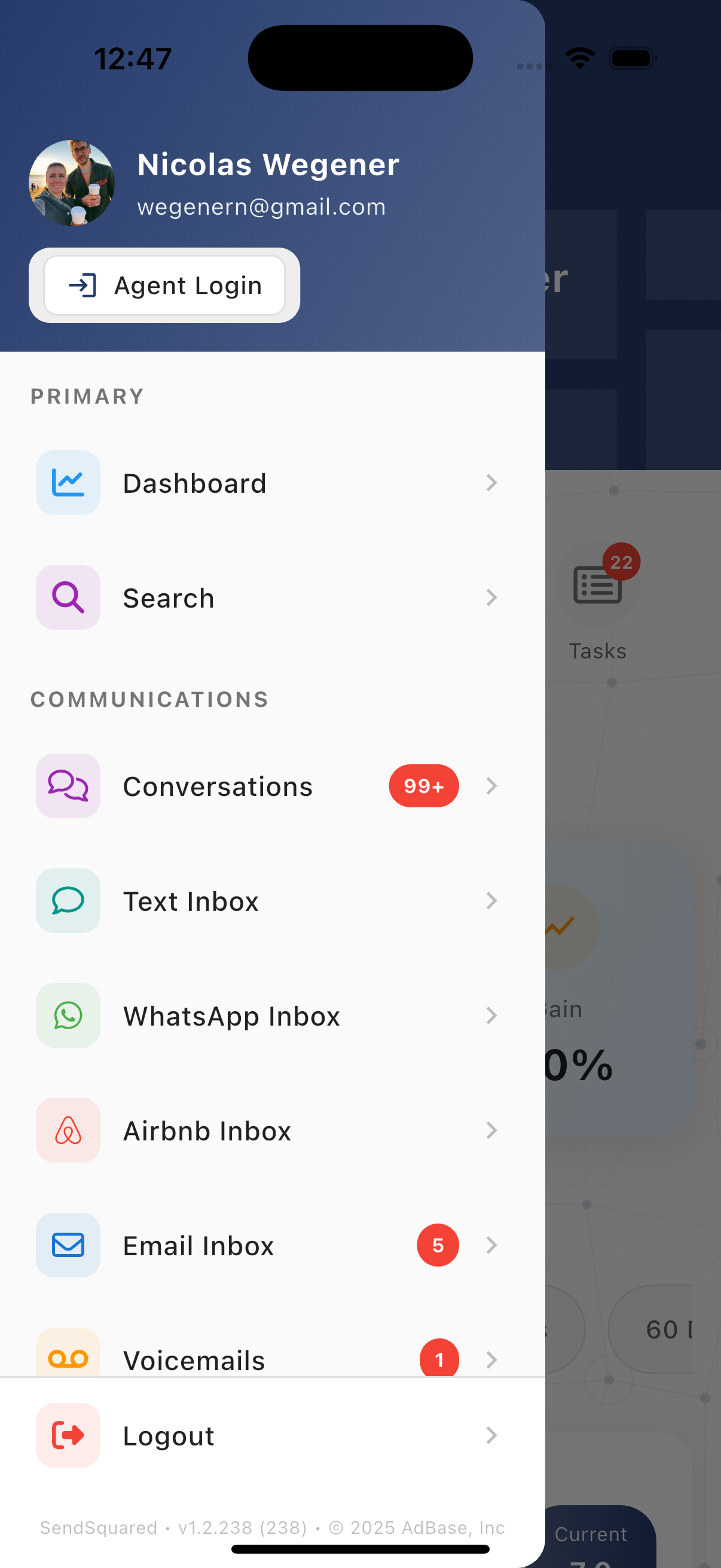The image size is (721, 1568).
Task: Tap Logout to sign out
Action: (168, 1436)
